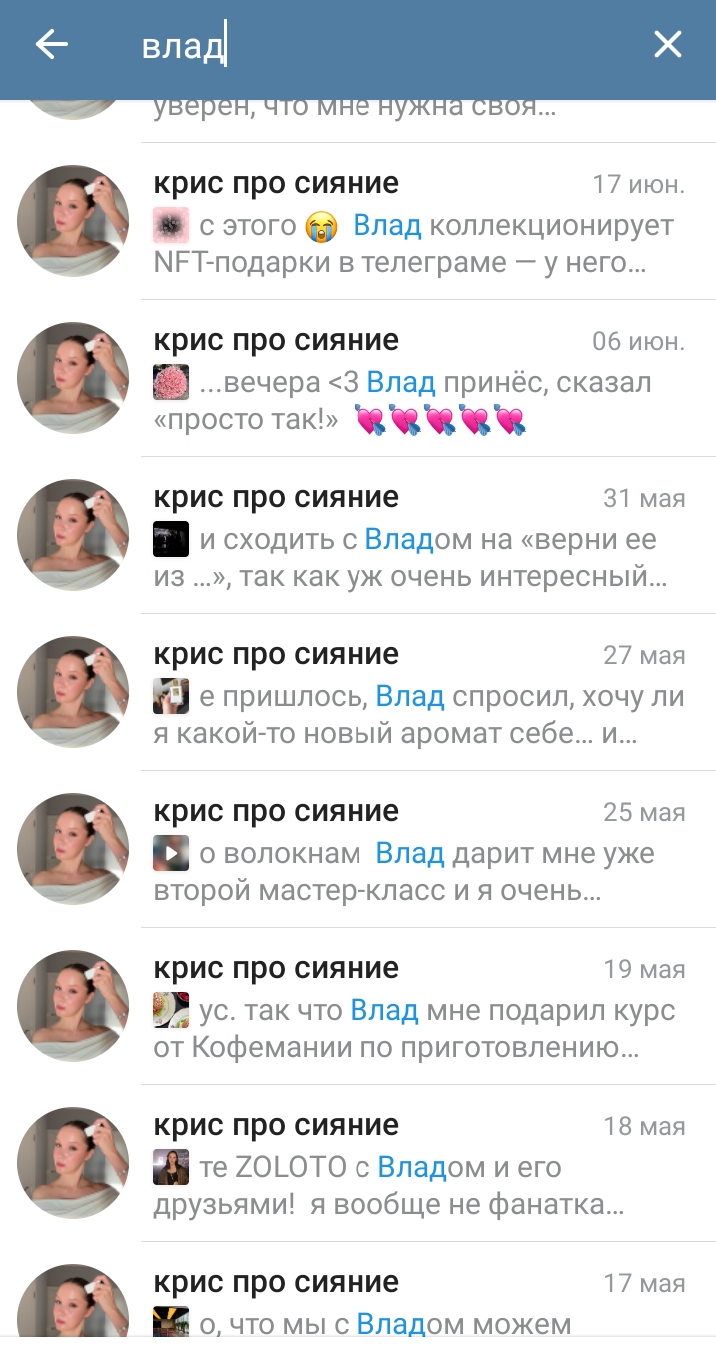Open the 18 мая result mentioning ZOLOTO
The image size is (716, 1356).
[x=358, y=1163]
